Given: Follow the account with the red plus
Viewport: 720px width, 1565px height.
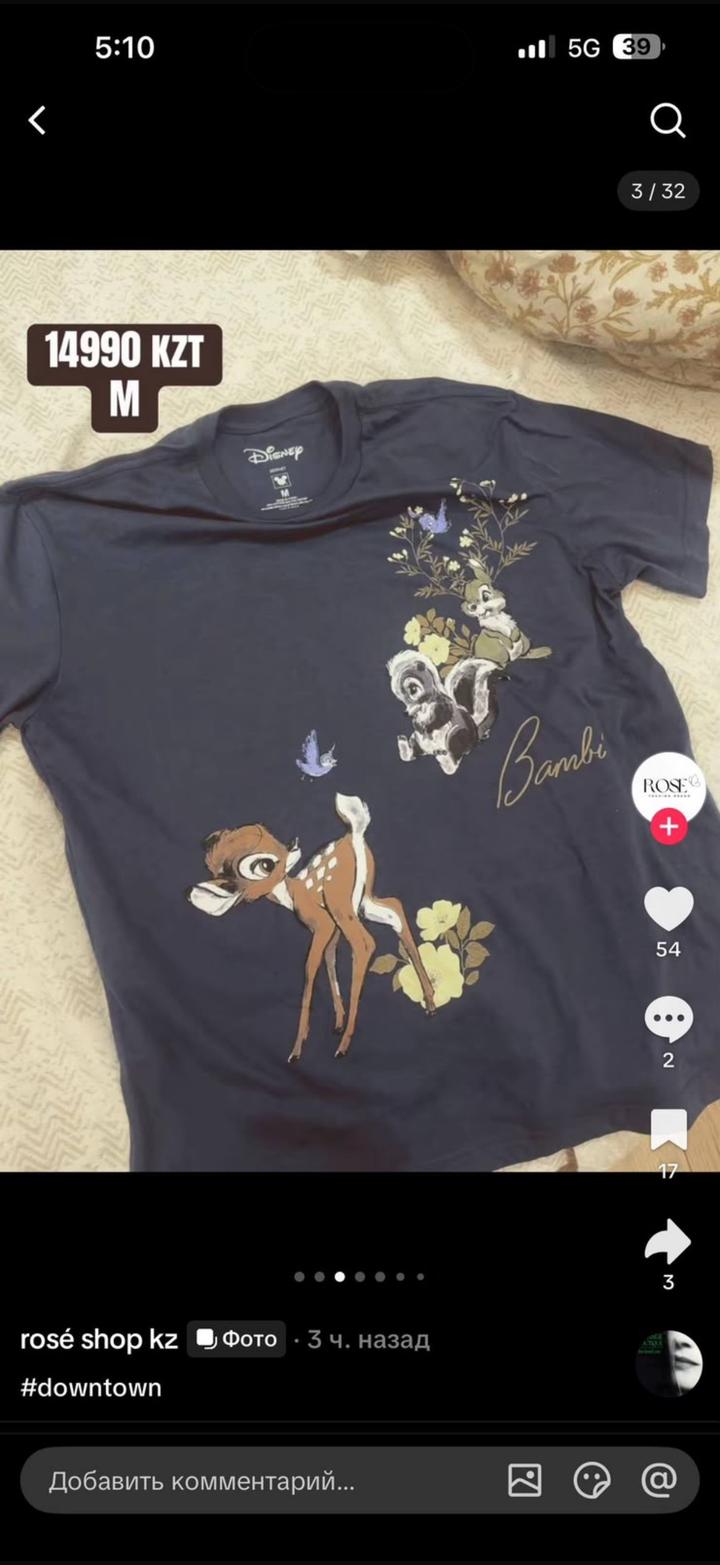Looking at the screenshot, I should 668,828.
